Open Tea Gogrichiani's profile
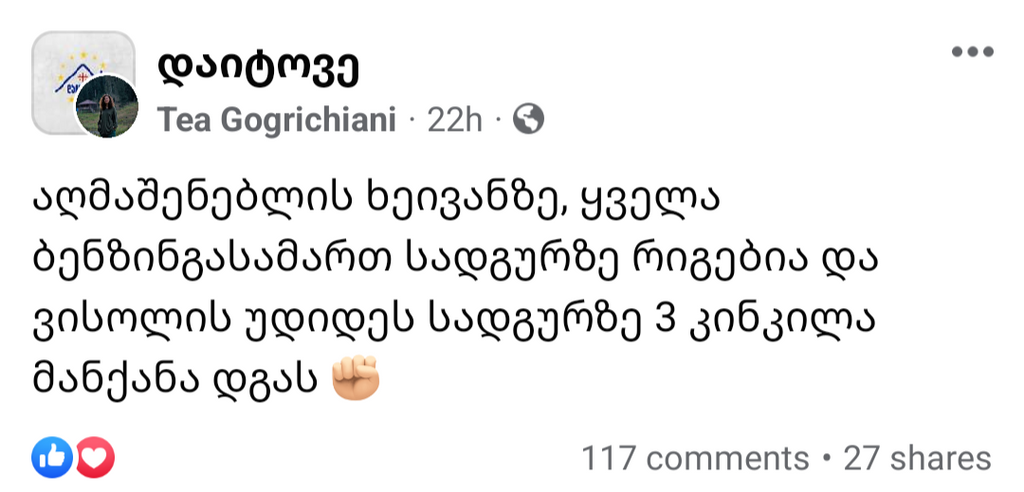Image resolution: width=1024 pixels, height=492 pixels. click(x=277, y=121)
